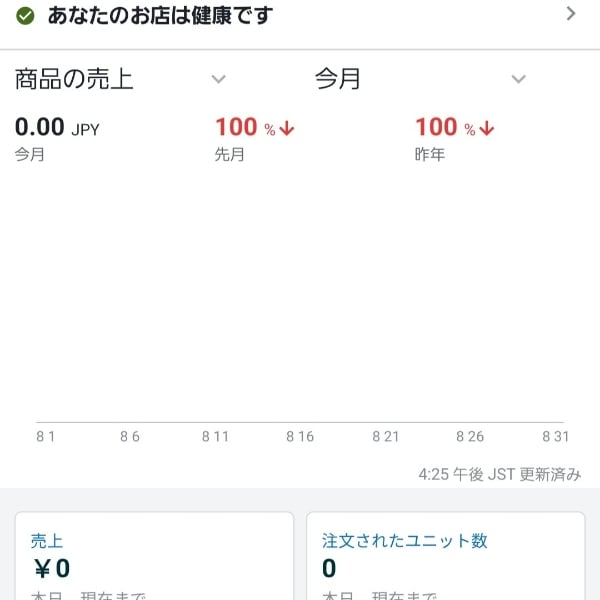Screen dimensions: 600x600
Task: Open the 売上 card
Action: click(x=154, y=560)
